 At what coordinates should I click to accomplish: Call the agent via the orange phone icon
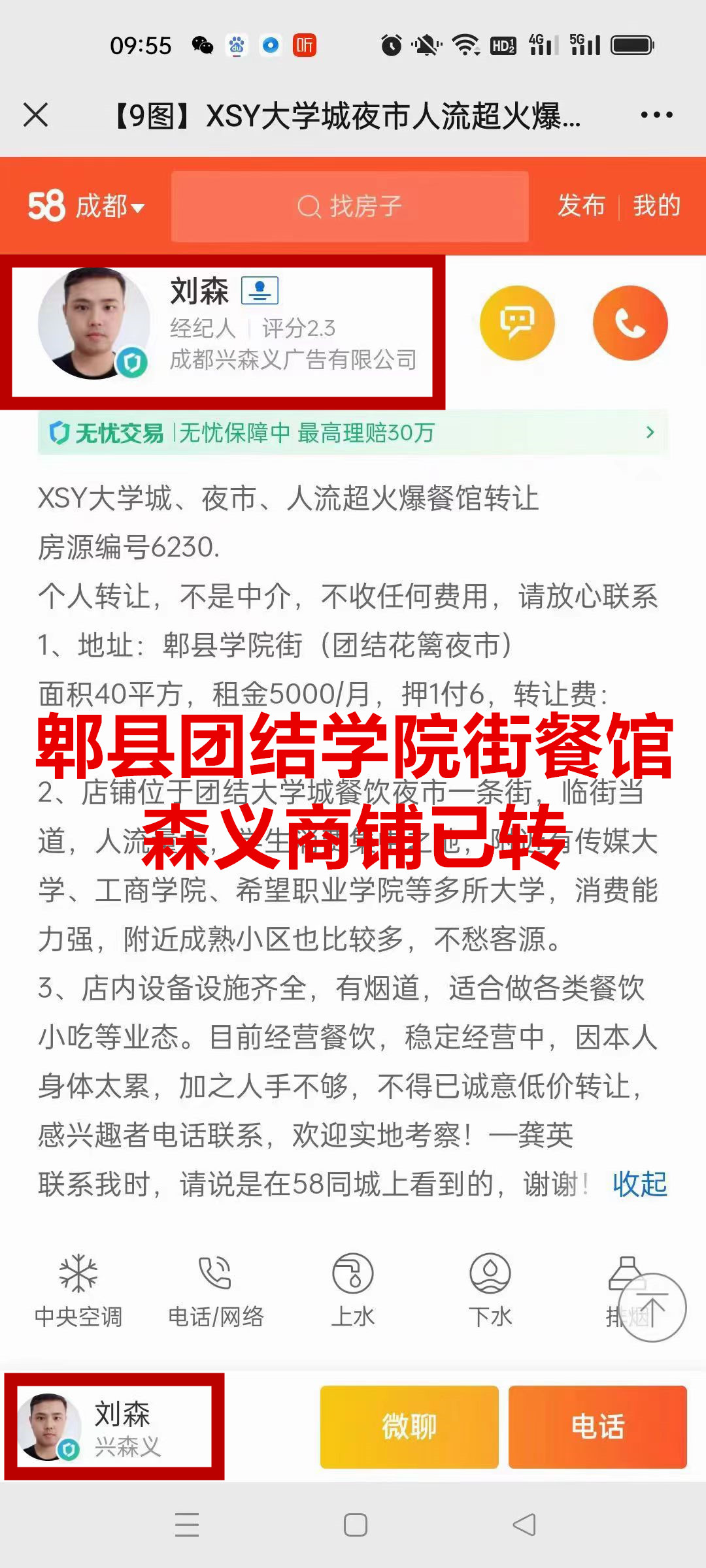(630, 323)
